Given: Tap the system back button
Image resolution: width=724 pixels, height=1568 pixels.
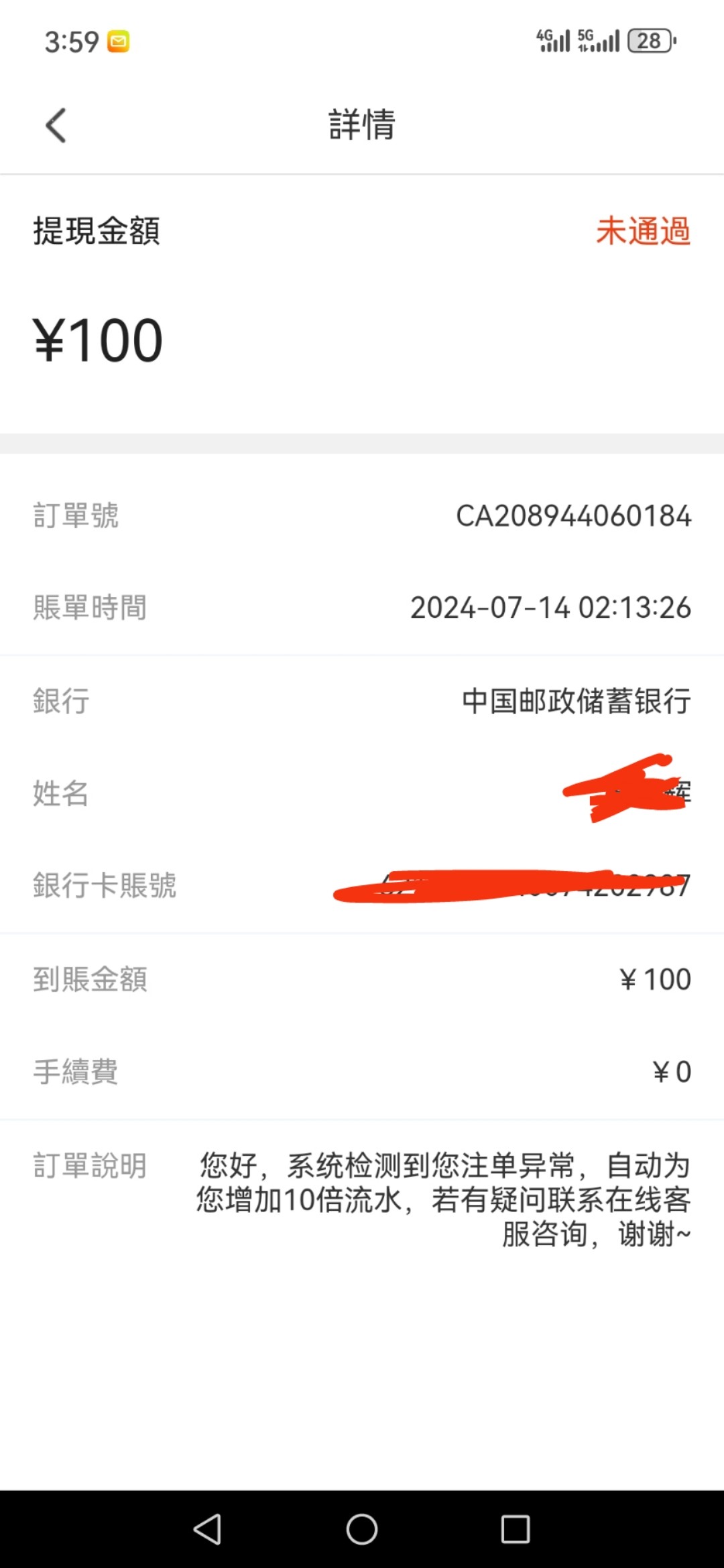Looking at the screenshot, I should pyautogui.click(x=207, y=1529).
